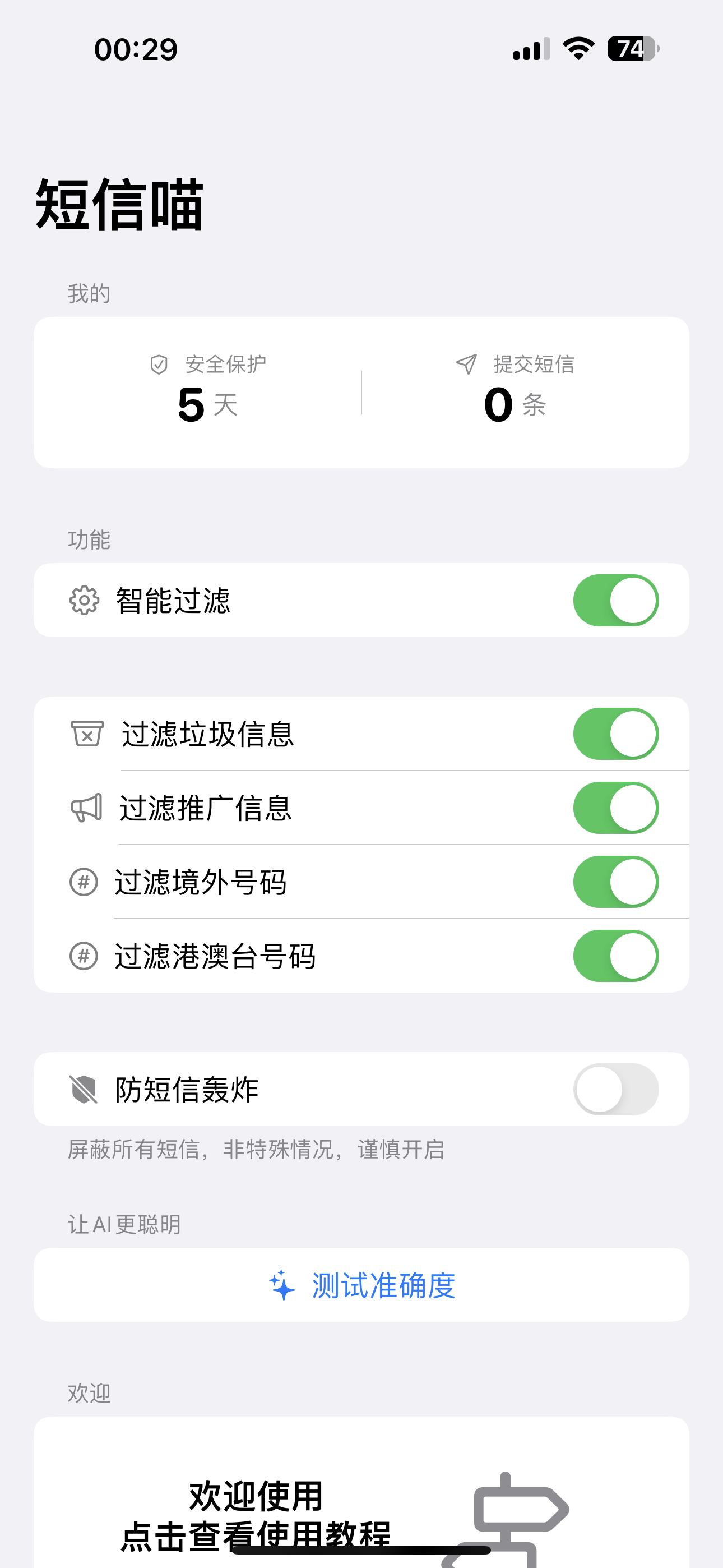
Task: Click the hash icon beside 过滤港澳台号码
Action: pos(84,956)
